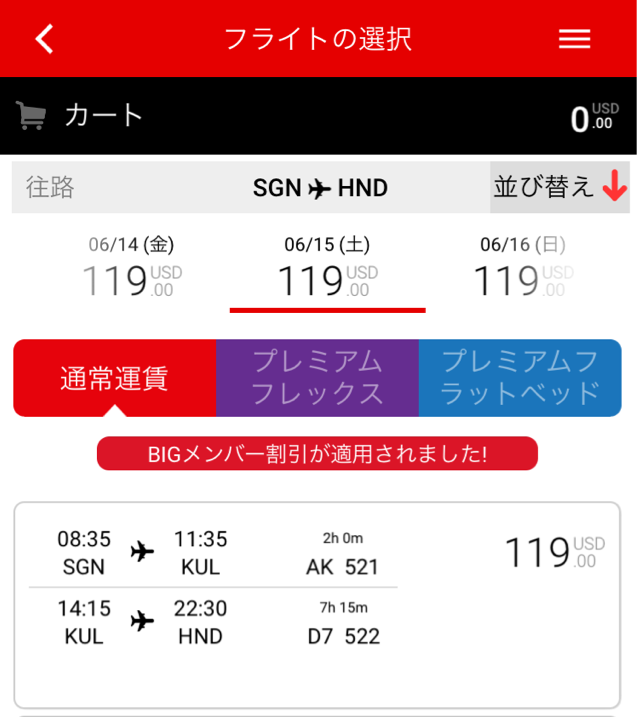Select the 06/14 (金) date
This screenshot has height=717, width=637.
point(131,269)
